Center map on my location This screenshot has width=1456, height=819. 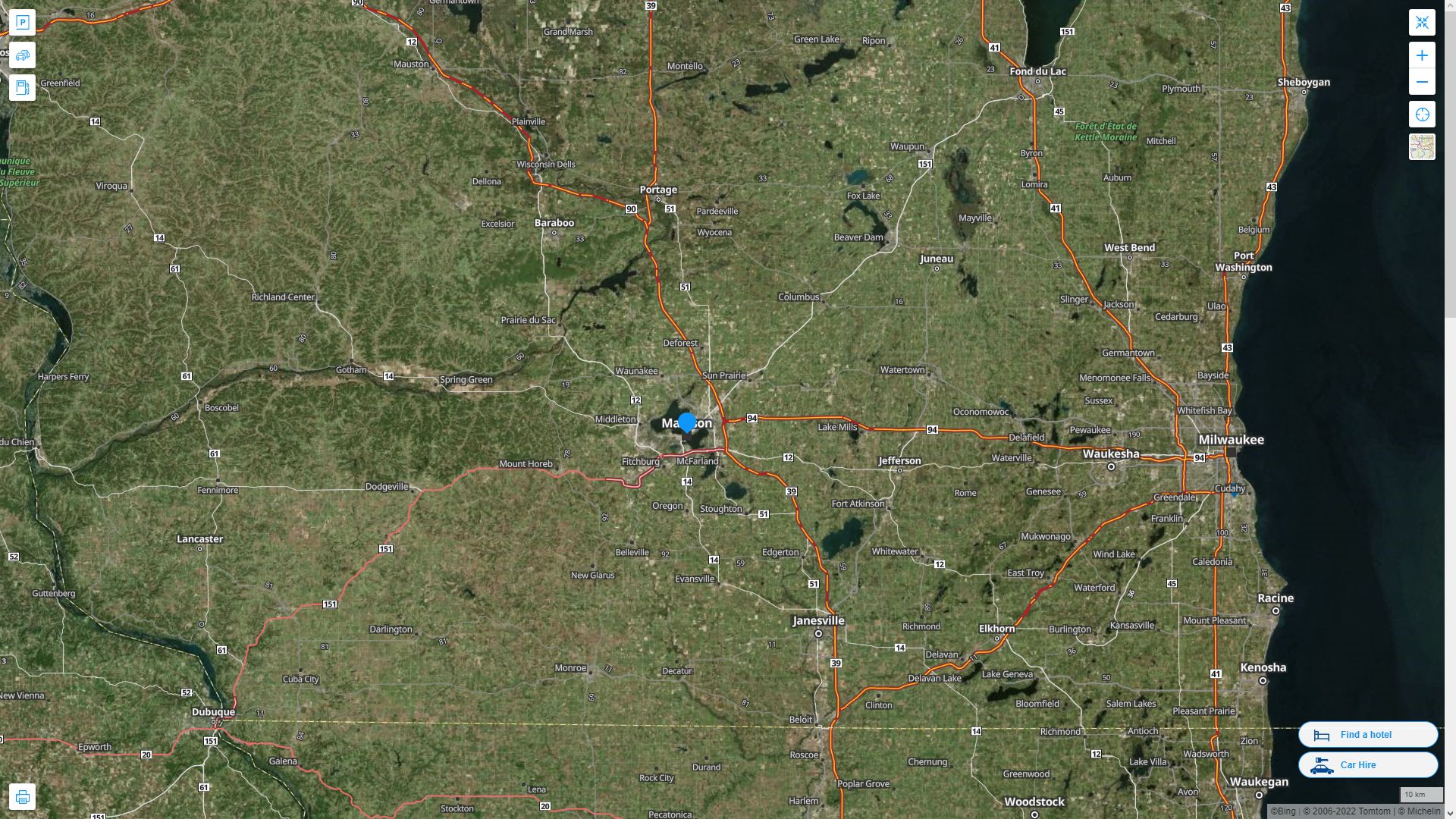click(x=1422, y=115)
